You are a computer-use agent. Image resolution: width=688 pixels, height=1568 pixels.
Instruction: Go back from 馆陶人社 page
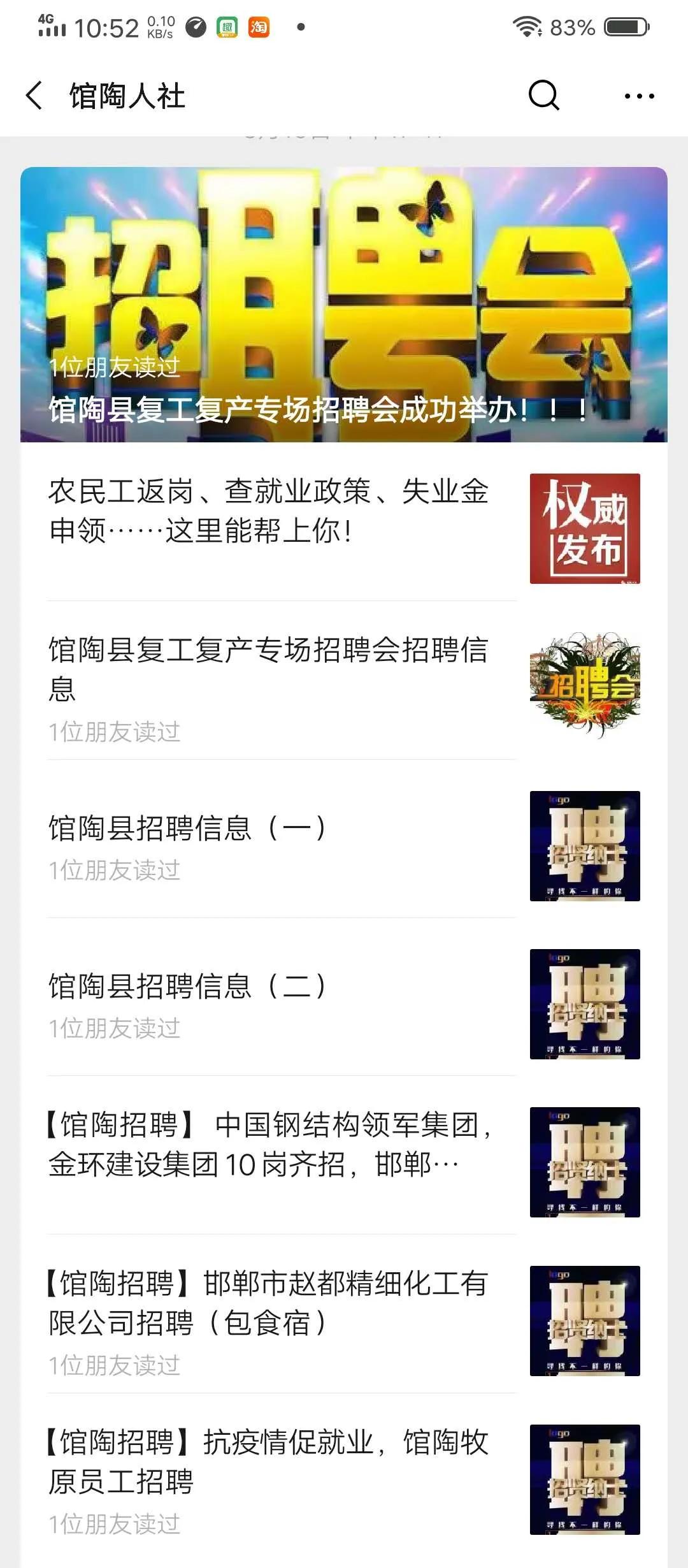34,96
